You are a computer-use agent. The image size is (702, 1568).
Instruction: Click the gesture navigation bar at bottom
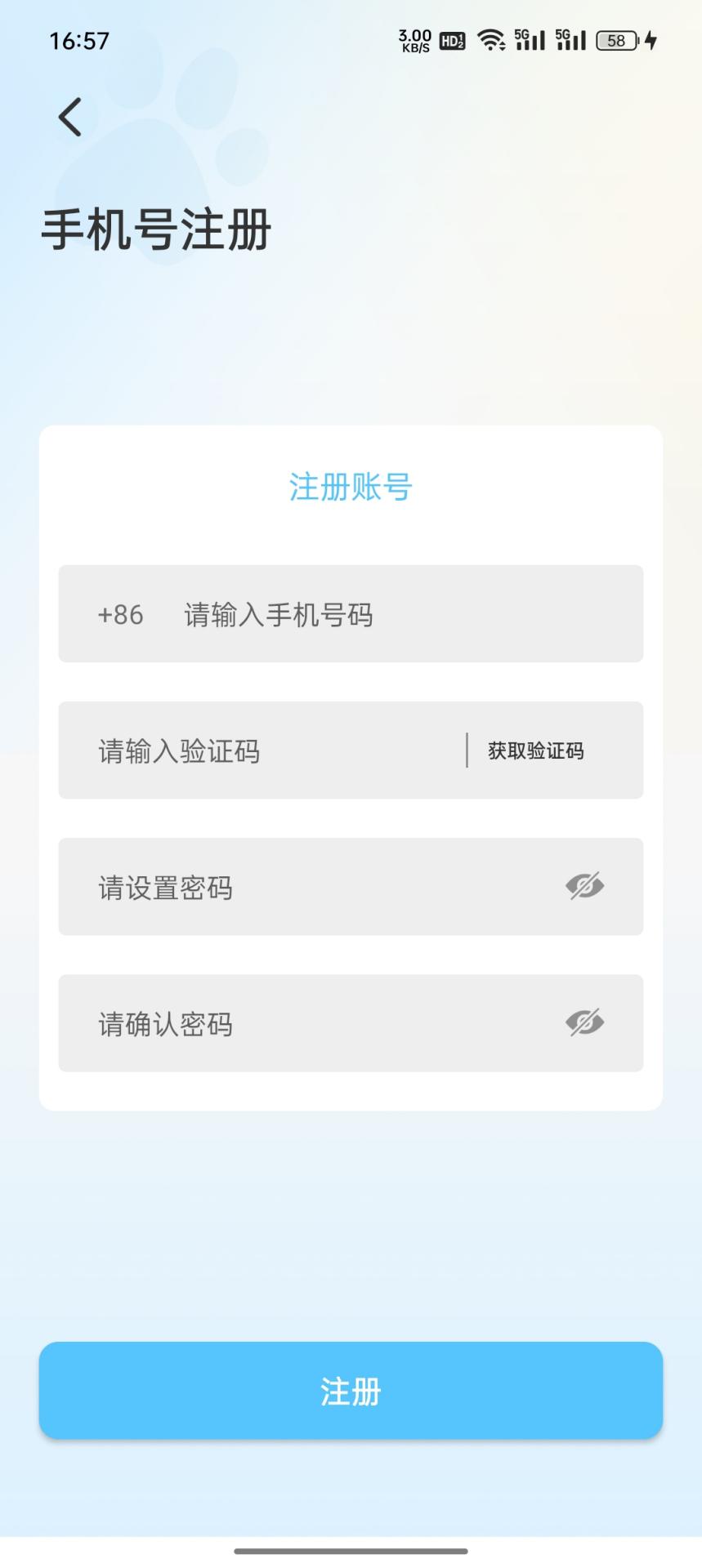click(x=351, y=1546)
